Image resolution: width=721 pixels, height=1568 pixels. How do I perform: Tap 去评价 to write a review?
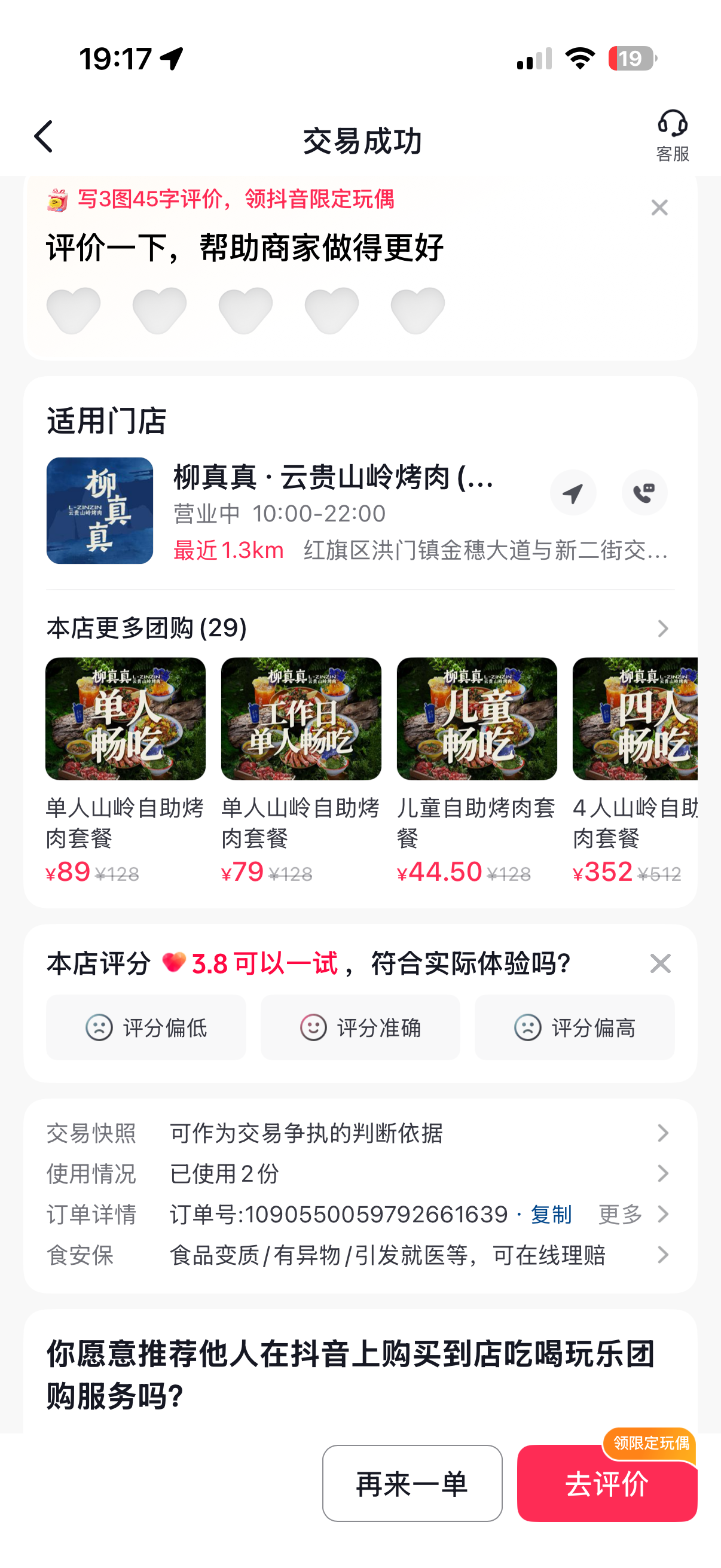tap(607, 1483)
